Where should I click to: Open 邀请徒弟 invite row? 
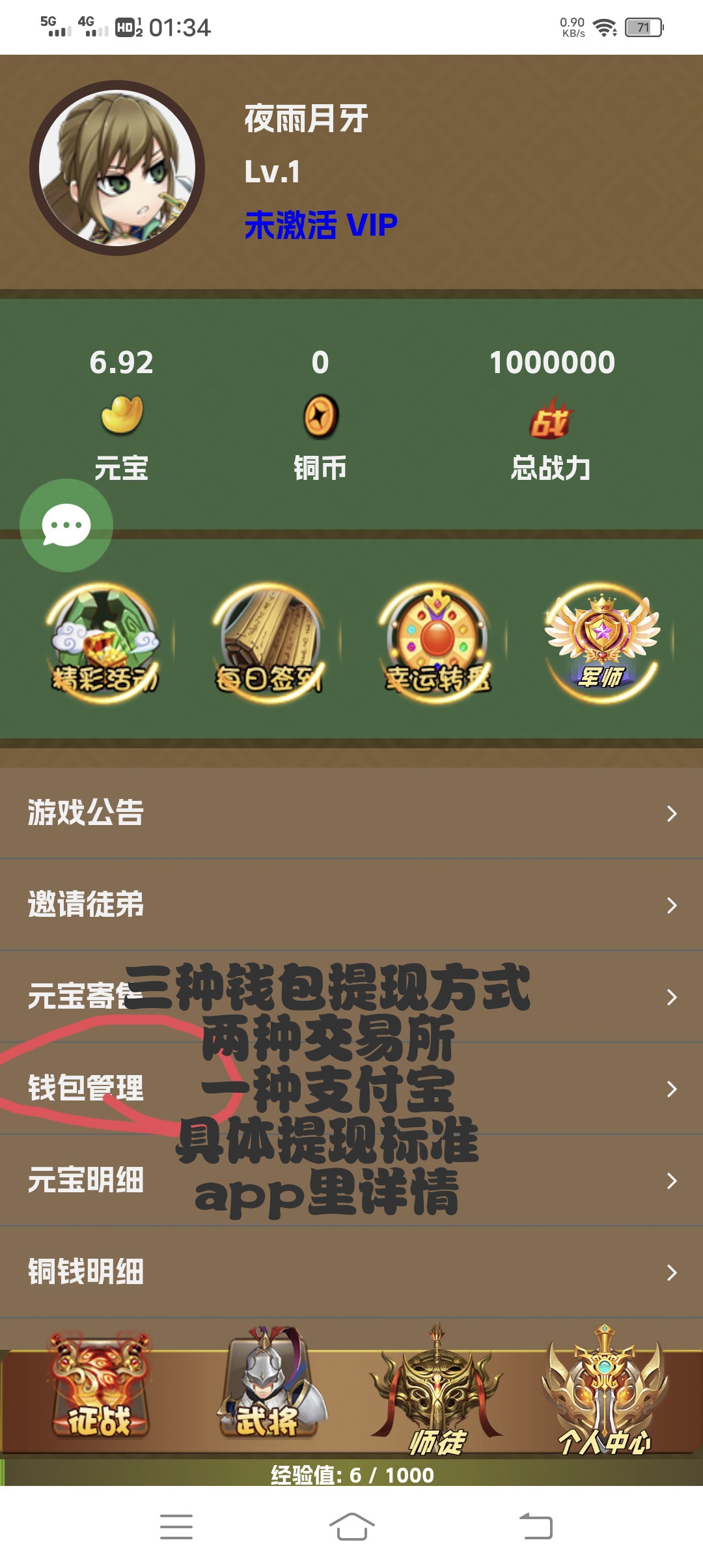tap(351, 904)
